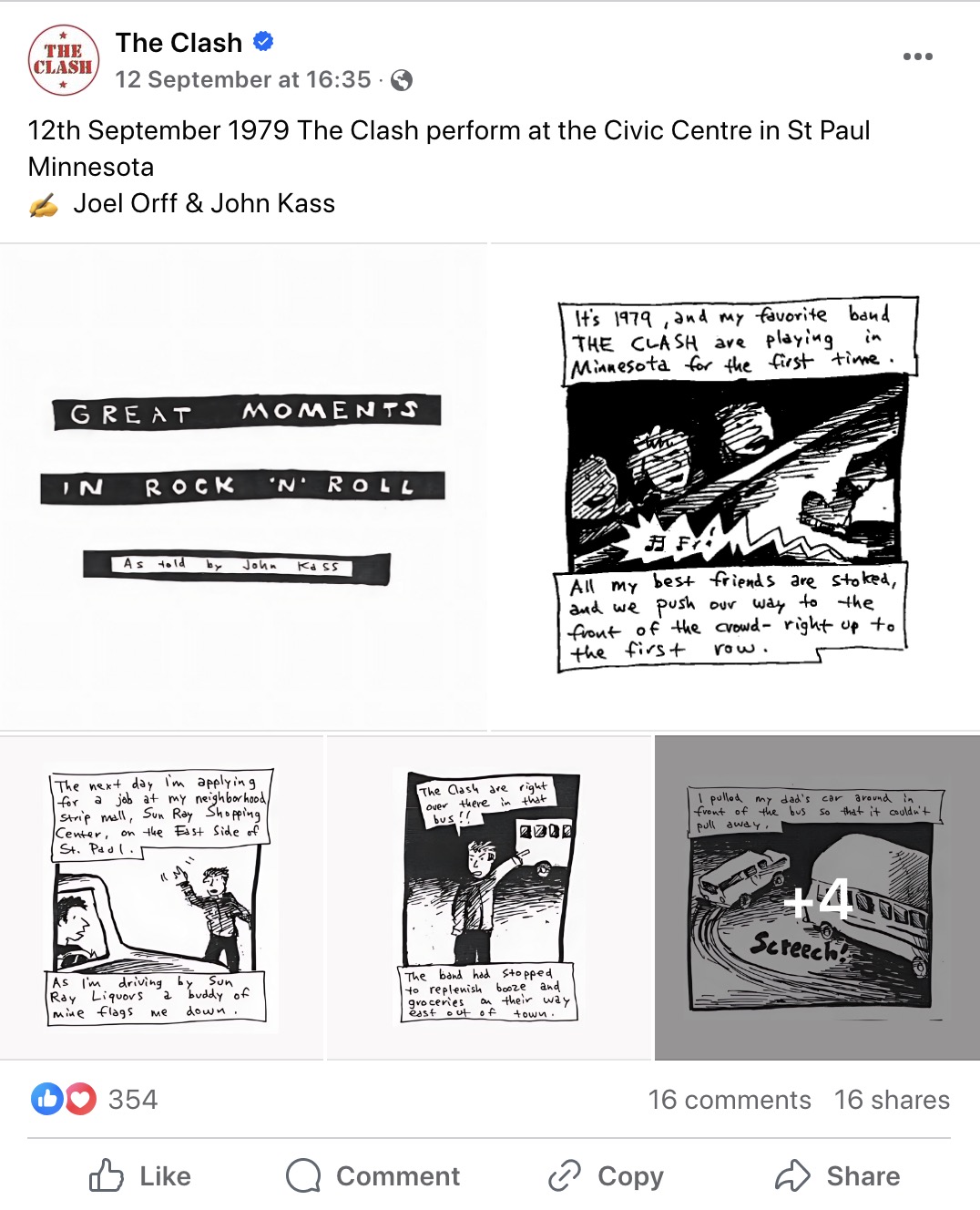Open the 'The next day' comic image
The width and height of the screenshot is (980, 1210).
point(161,897)
